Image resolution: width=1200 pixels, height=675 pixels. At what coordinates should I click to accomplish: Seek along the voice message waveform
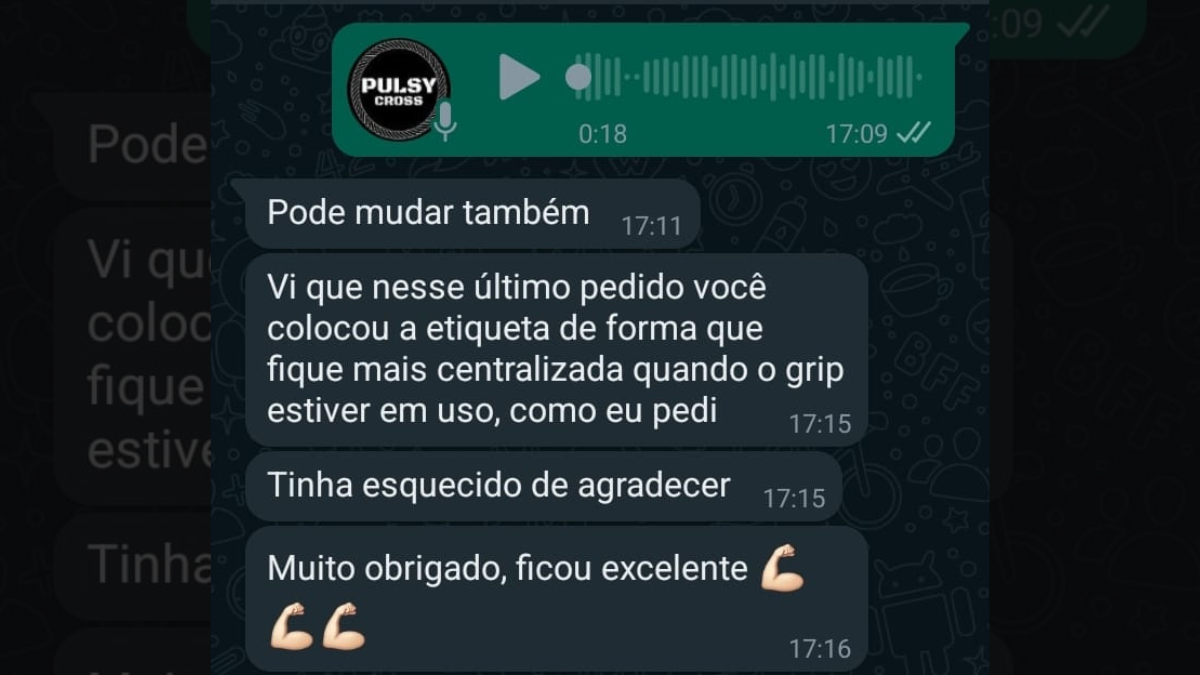750,77
